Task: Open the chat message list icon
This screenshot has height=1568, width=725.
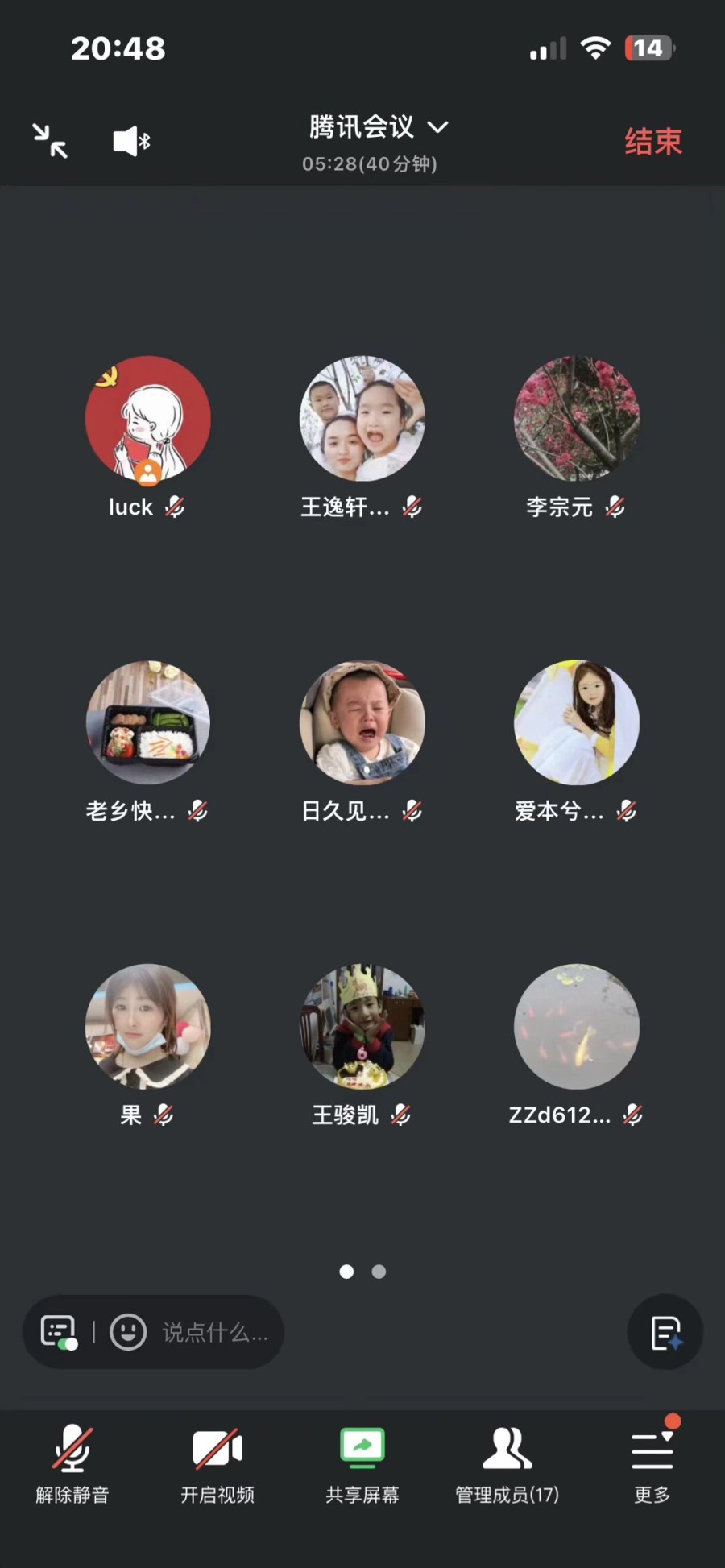Action: coord(59,1332)
